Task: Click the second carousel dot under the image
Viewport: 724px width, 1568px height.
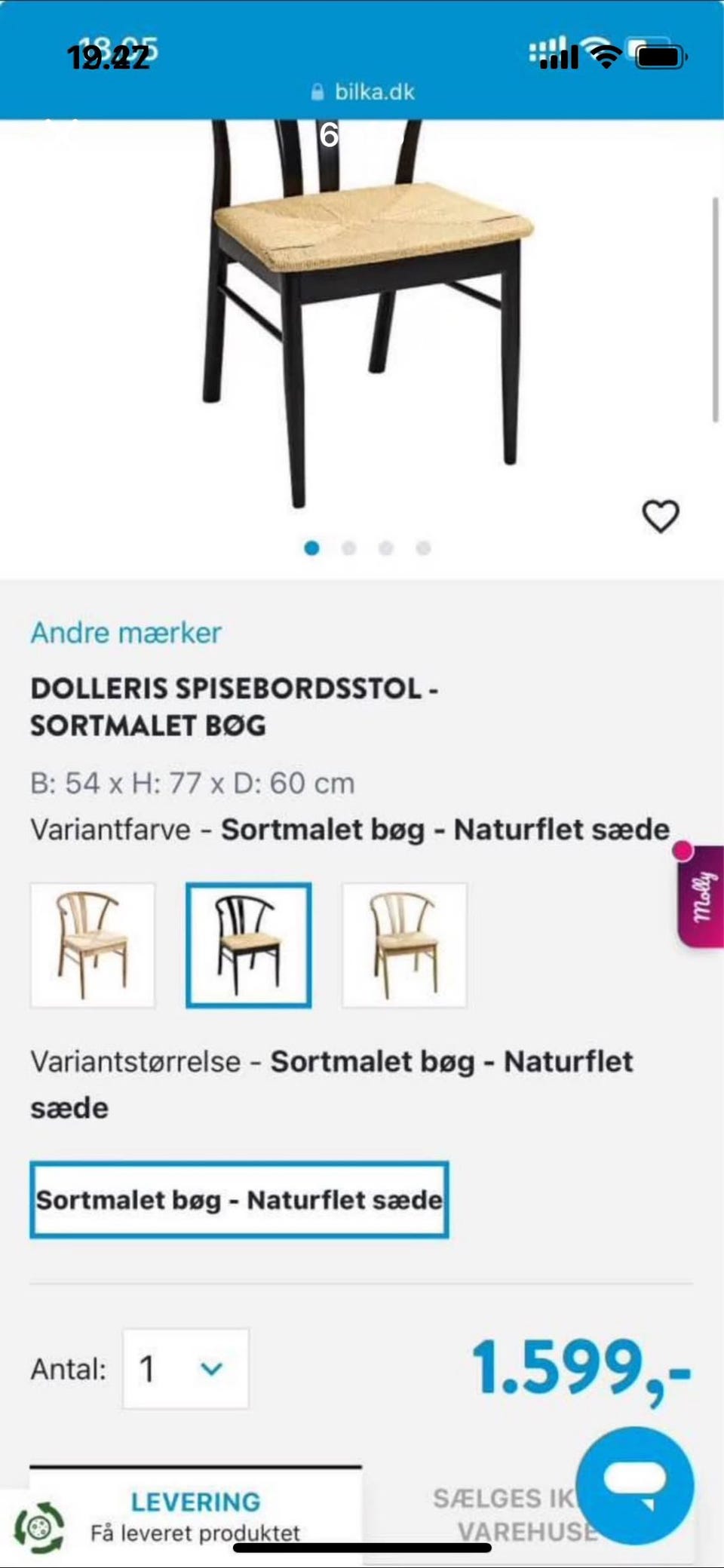Action: (x=348, y=548)
